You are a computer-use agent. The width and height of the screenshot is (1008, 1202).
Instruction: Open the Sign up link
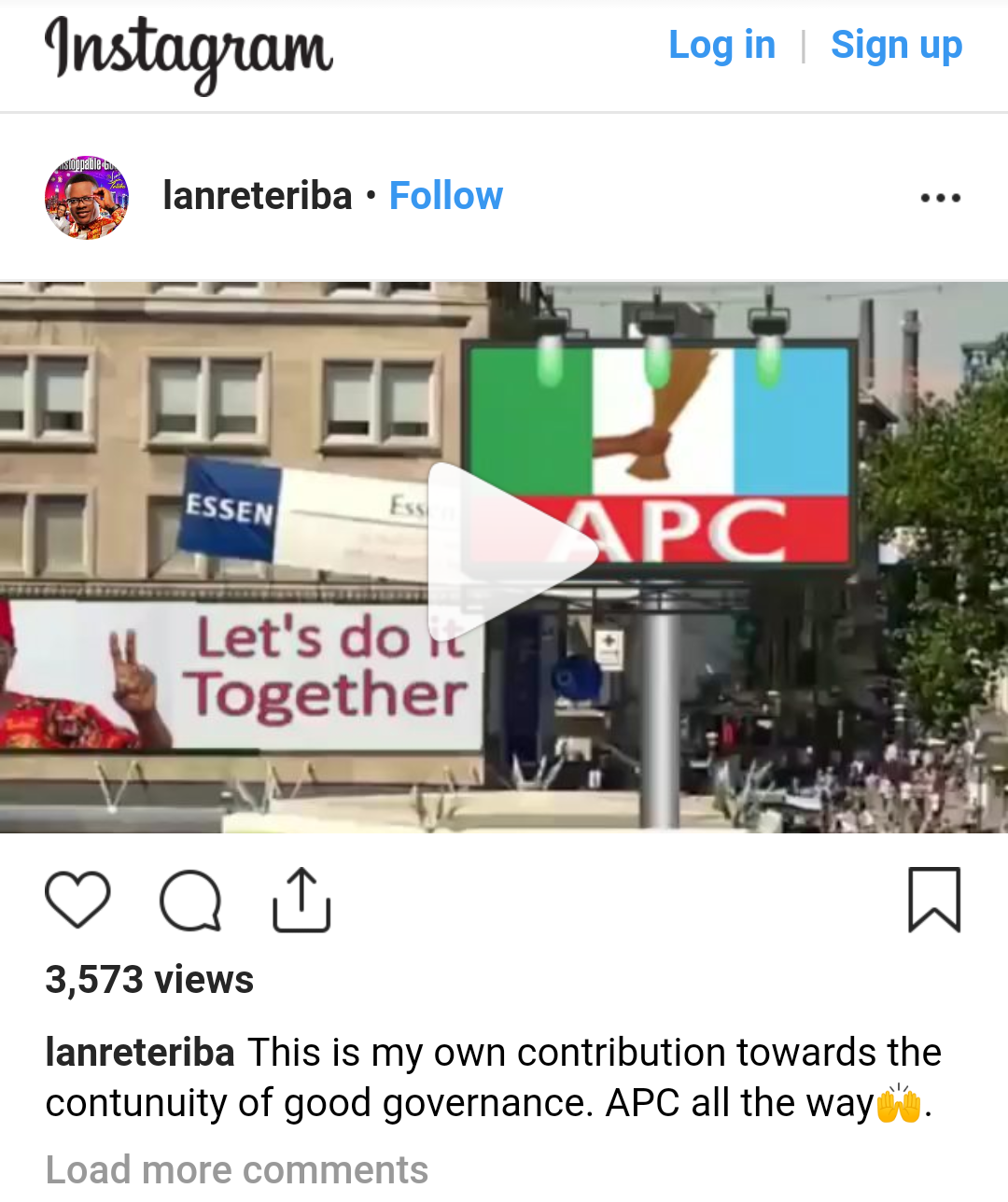[x=896, y=45]
